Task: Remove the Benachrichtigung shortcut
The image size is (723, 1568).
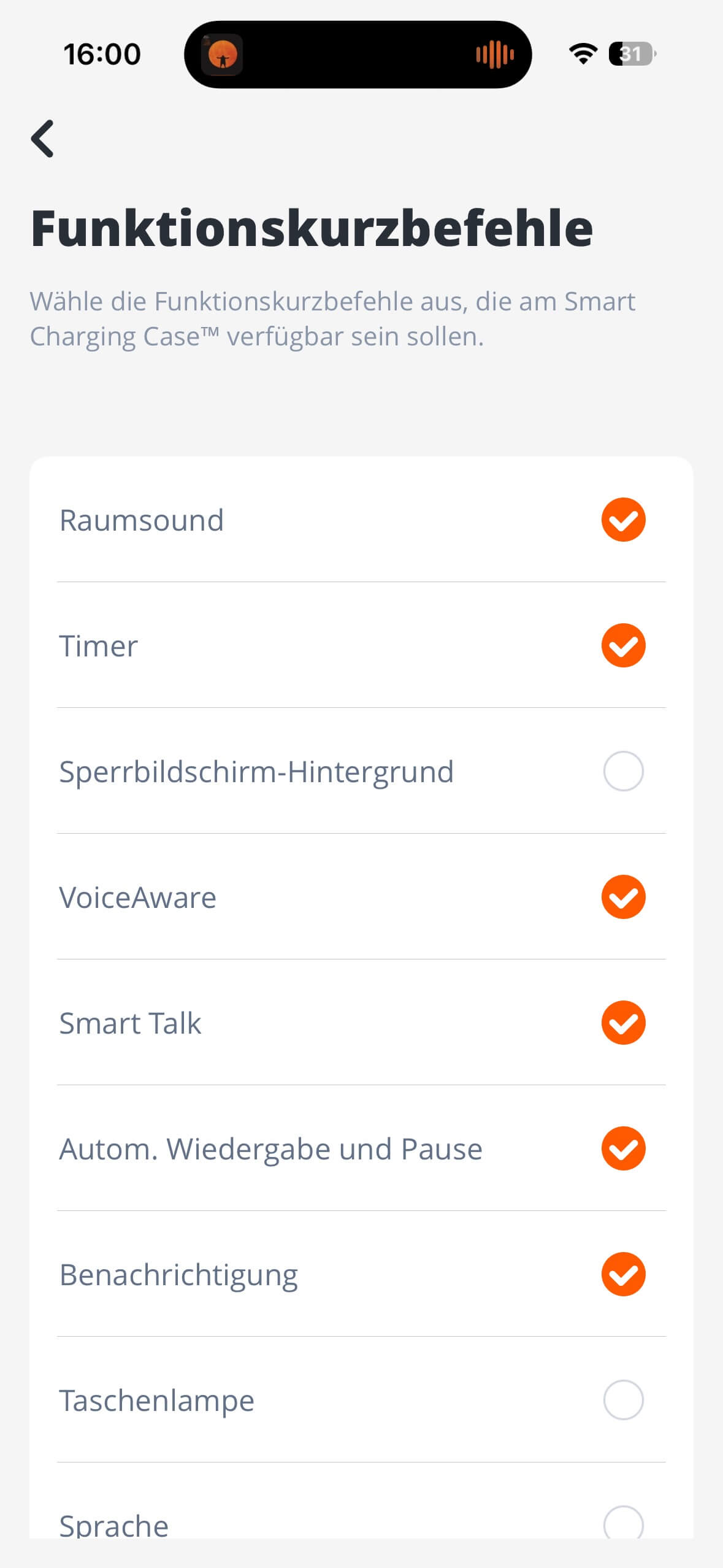Action: 623,1274
